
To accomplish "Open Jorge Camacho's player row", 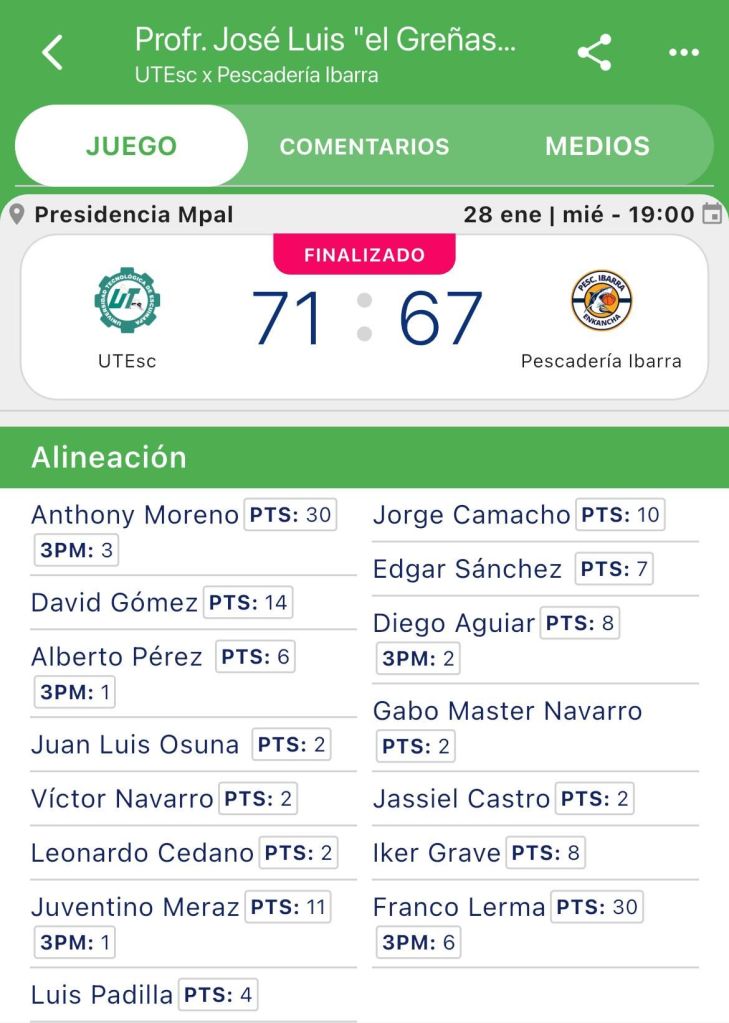I will pos(471,516).
